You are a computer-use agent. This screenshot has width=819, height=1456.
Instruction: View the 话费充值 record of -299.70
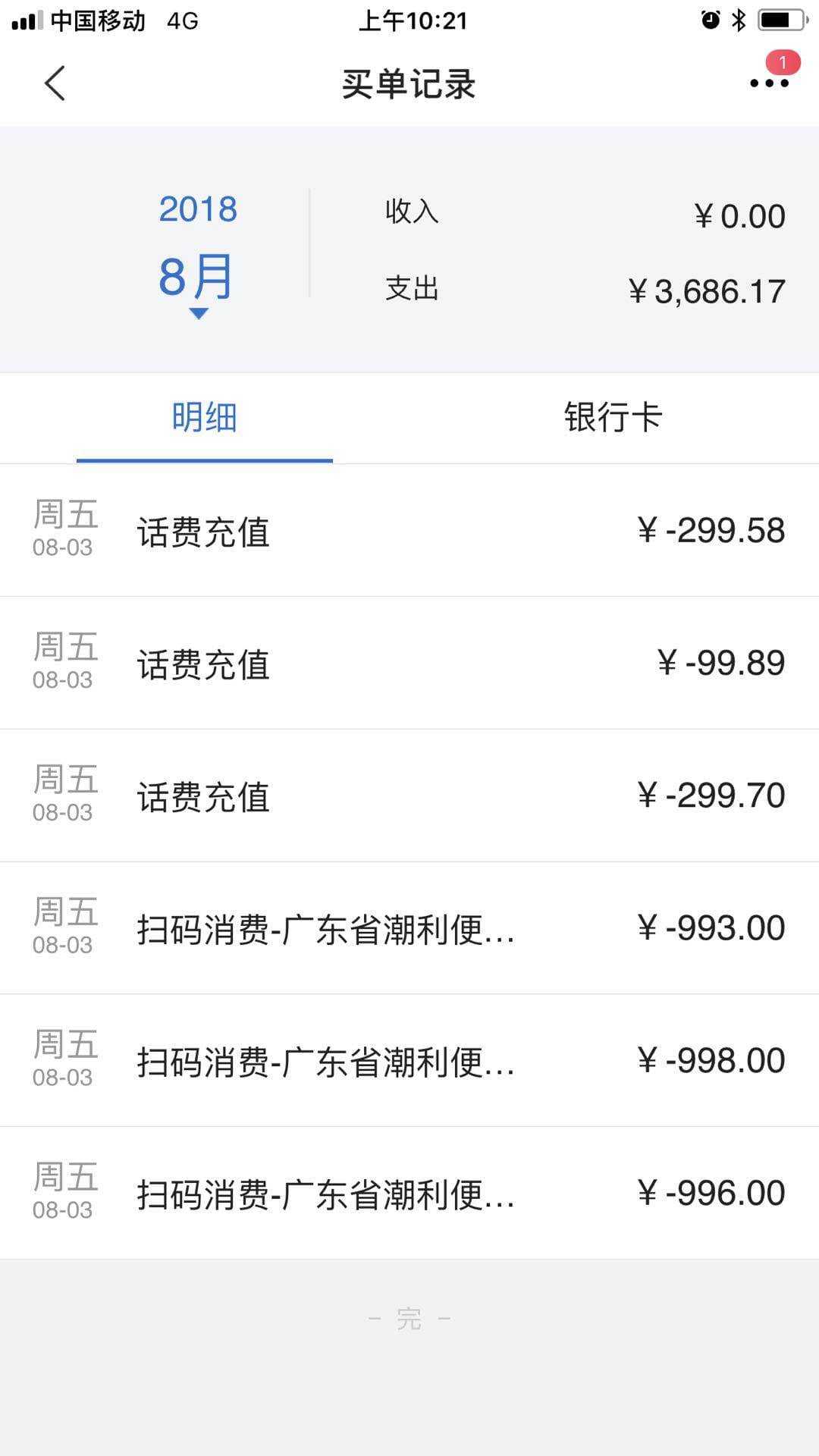click(409, 795)
